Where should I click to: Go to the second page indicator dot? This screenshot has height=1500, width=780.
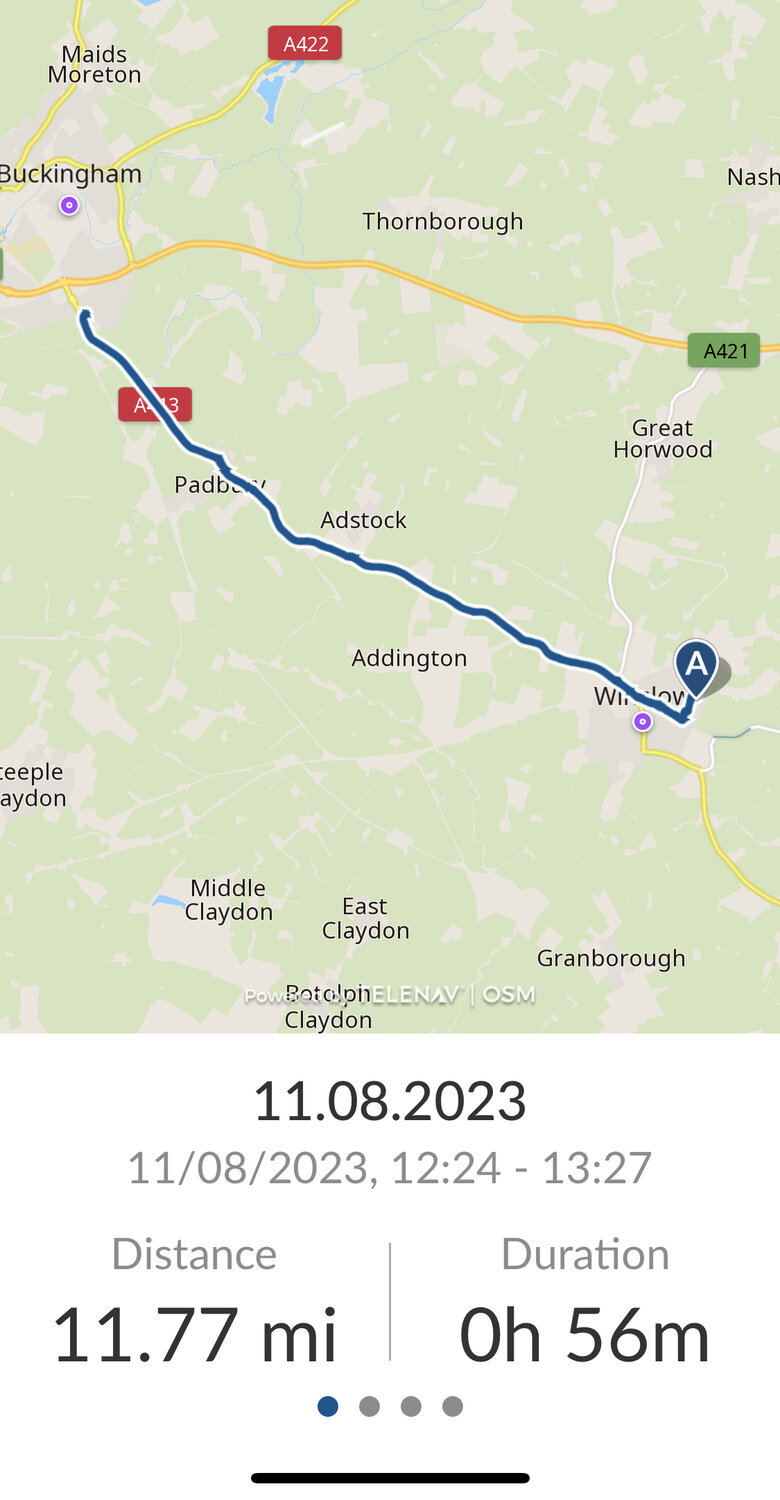[369, 1407]
